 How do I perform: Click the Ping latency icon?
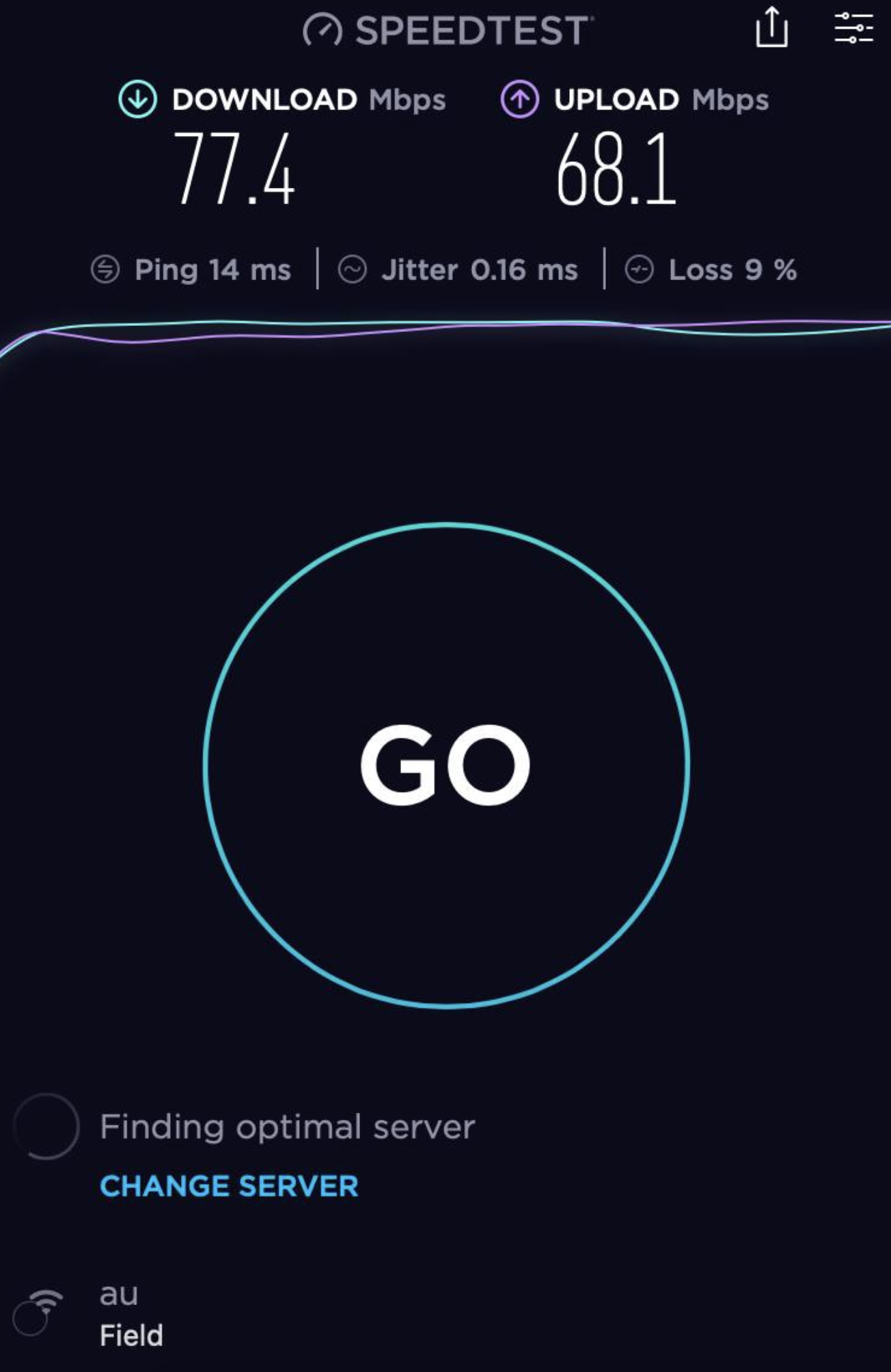pyautogui.click(x=106, y=269)
